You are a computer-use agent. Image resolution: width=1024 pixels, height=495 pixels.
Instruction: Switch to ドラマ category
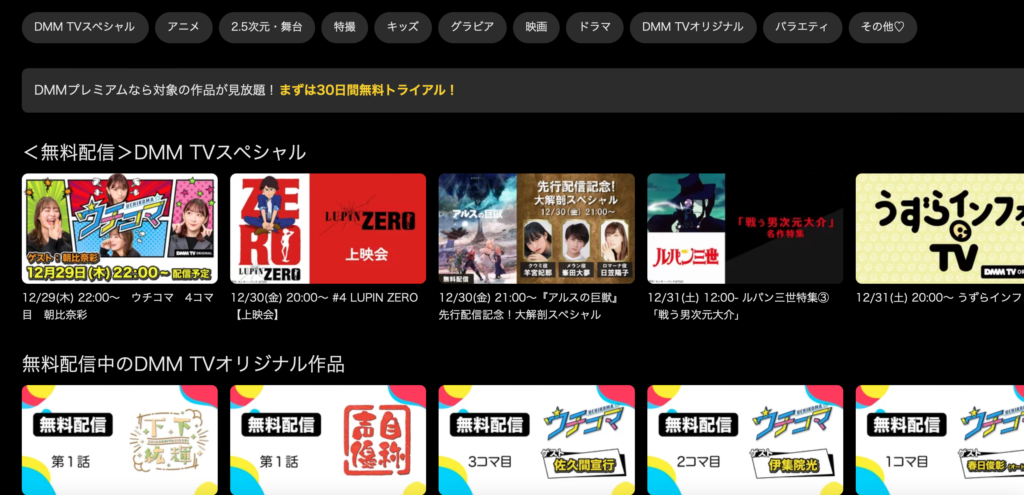tap(594, 27)
